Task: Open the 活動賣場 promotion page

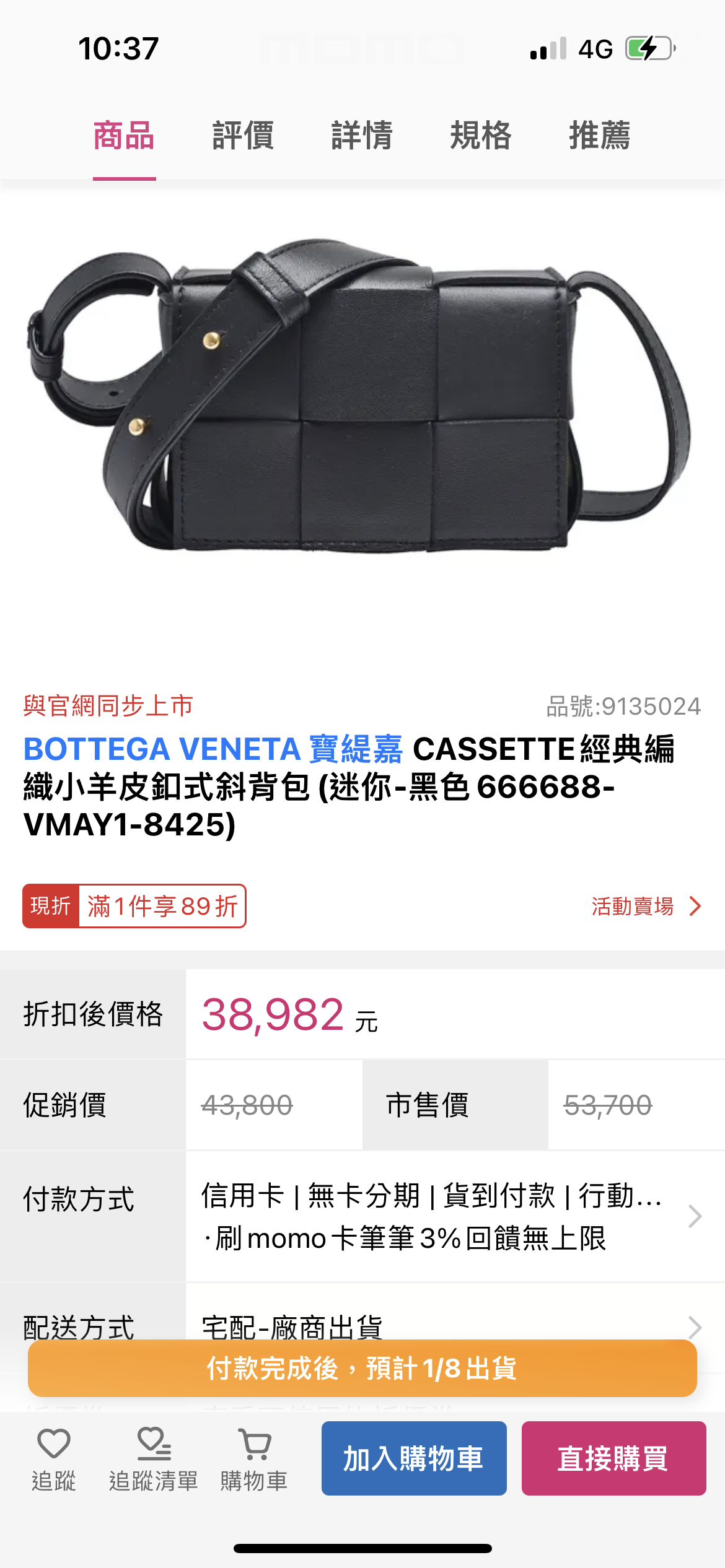Action: (644, 906)
